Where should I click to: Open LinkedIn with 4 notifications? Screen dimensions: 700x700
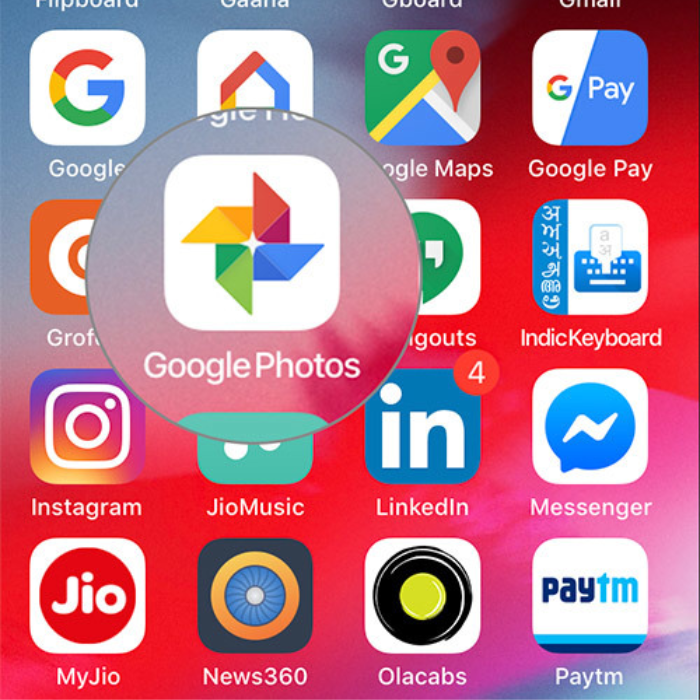[x=422, y=428]
